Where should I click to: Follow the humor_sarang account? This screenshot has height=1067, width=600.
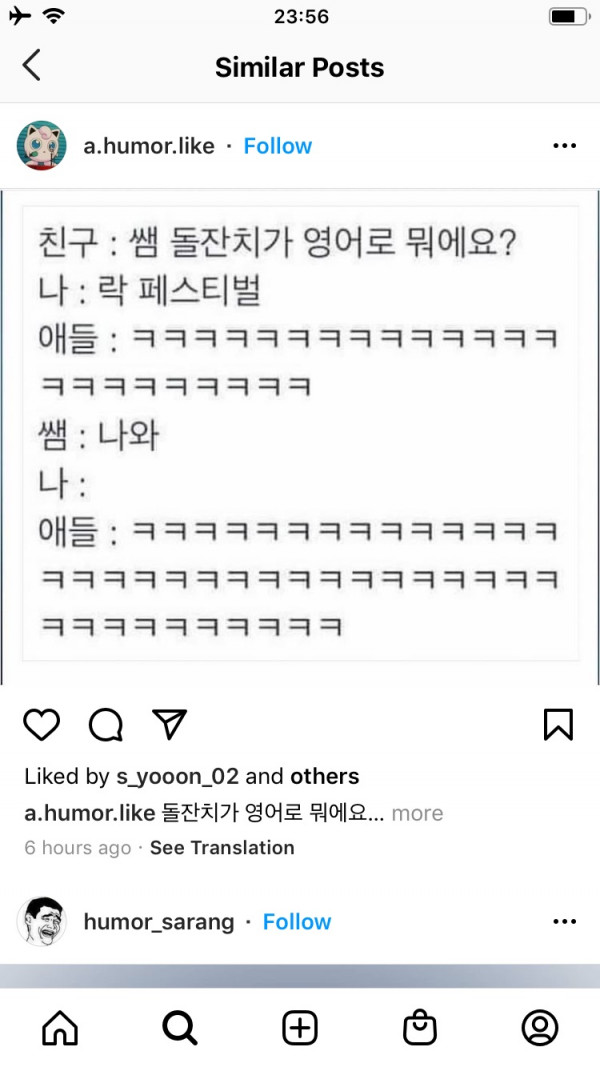pos(297,922)
